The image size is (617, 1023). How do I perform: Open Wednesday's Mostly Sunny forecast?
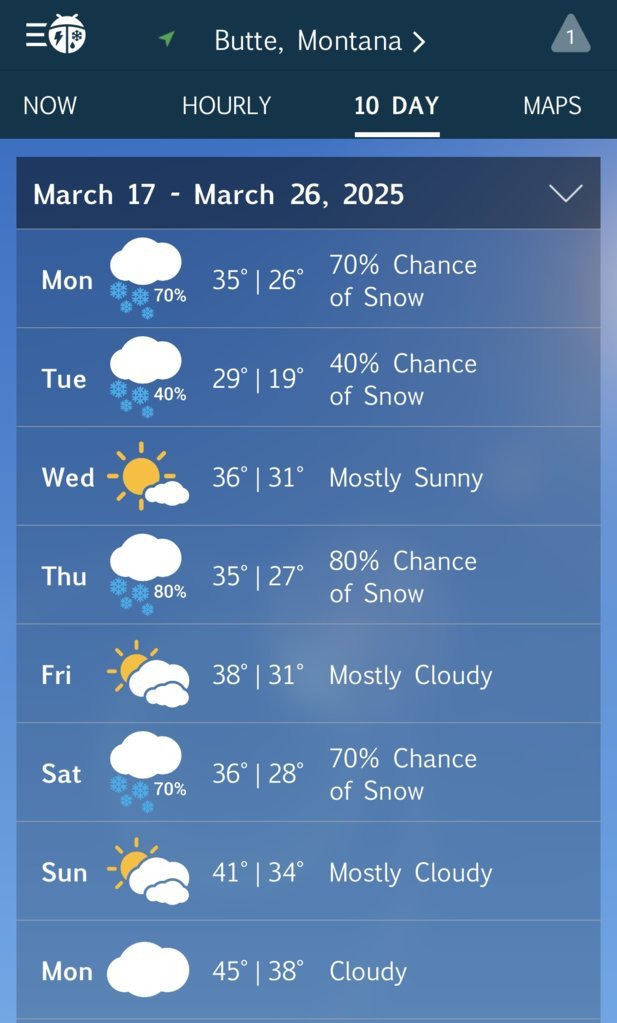click(308, 476)
